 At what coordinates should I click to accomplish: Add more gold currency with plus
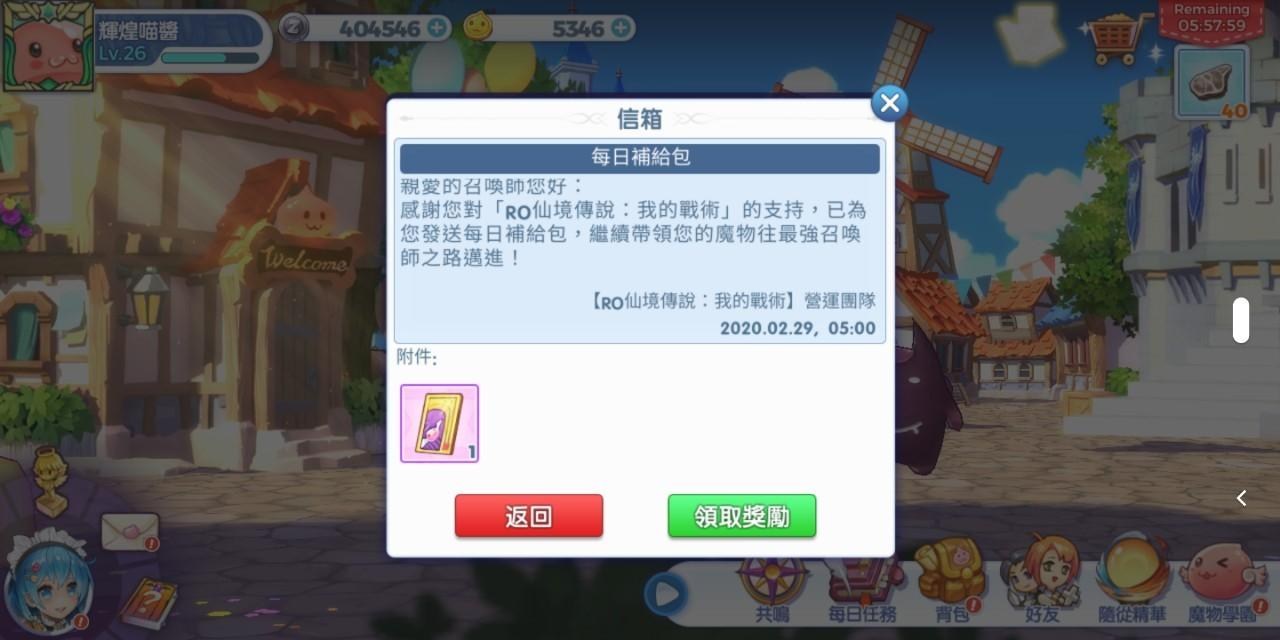pos(621,28)
